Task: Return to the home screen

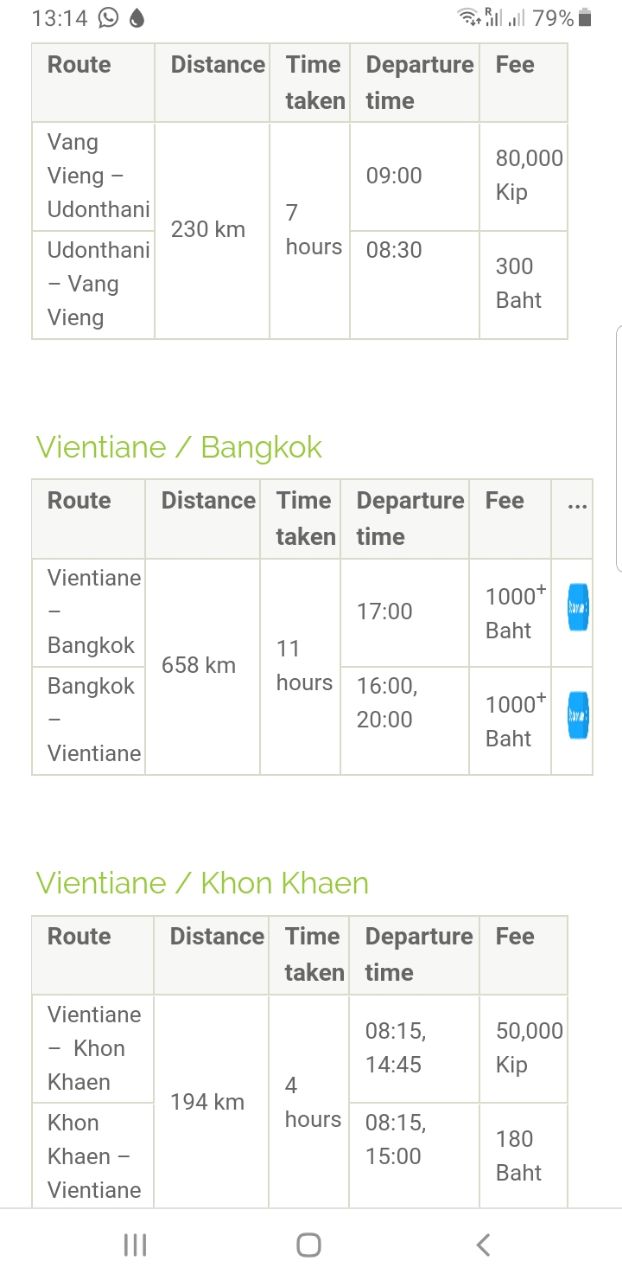Action: click(x=309, y=1244)
